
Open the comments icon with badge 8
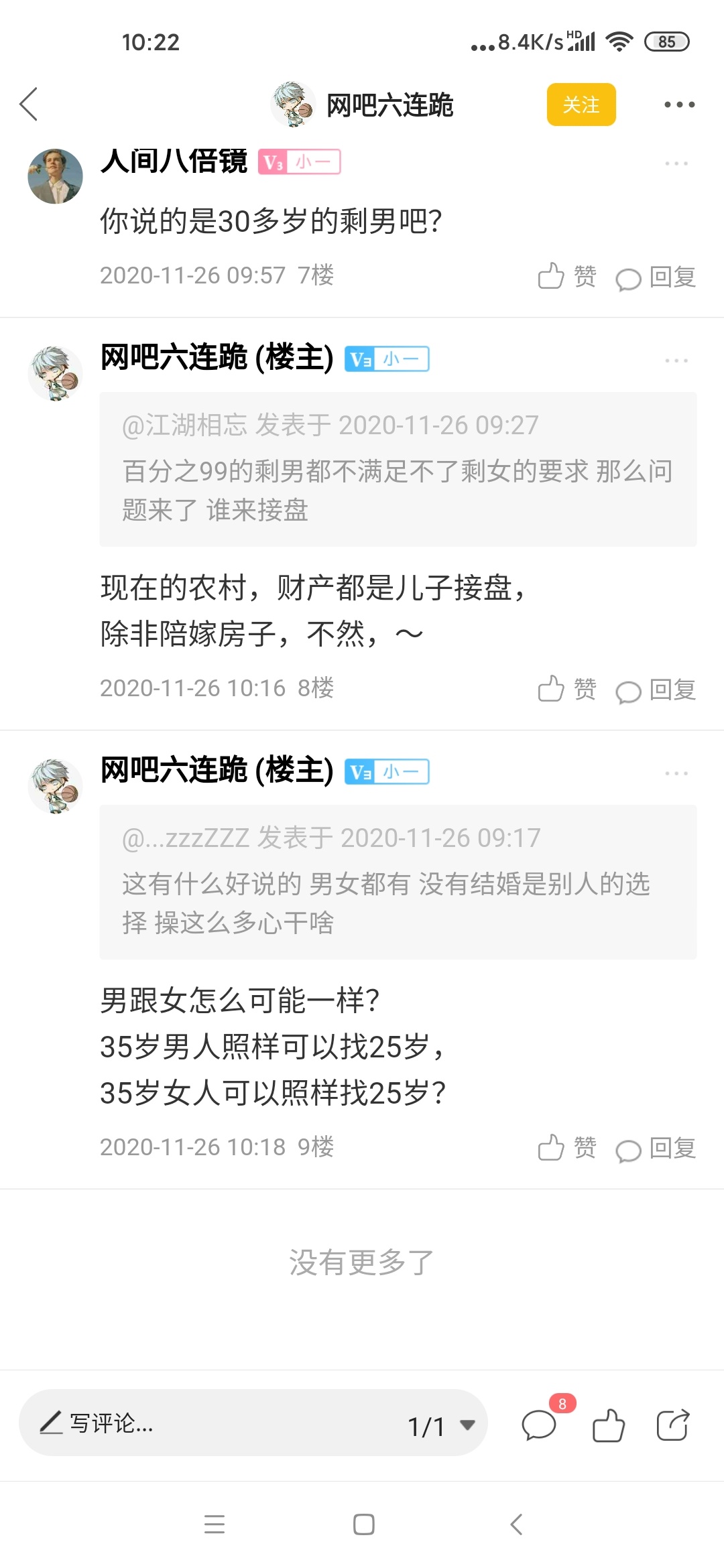[x=540, y=1425]
